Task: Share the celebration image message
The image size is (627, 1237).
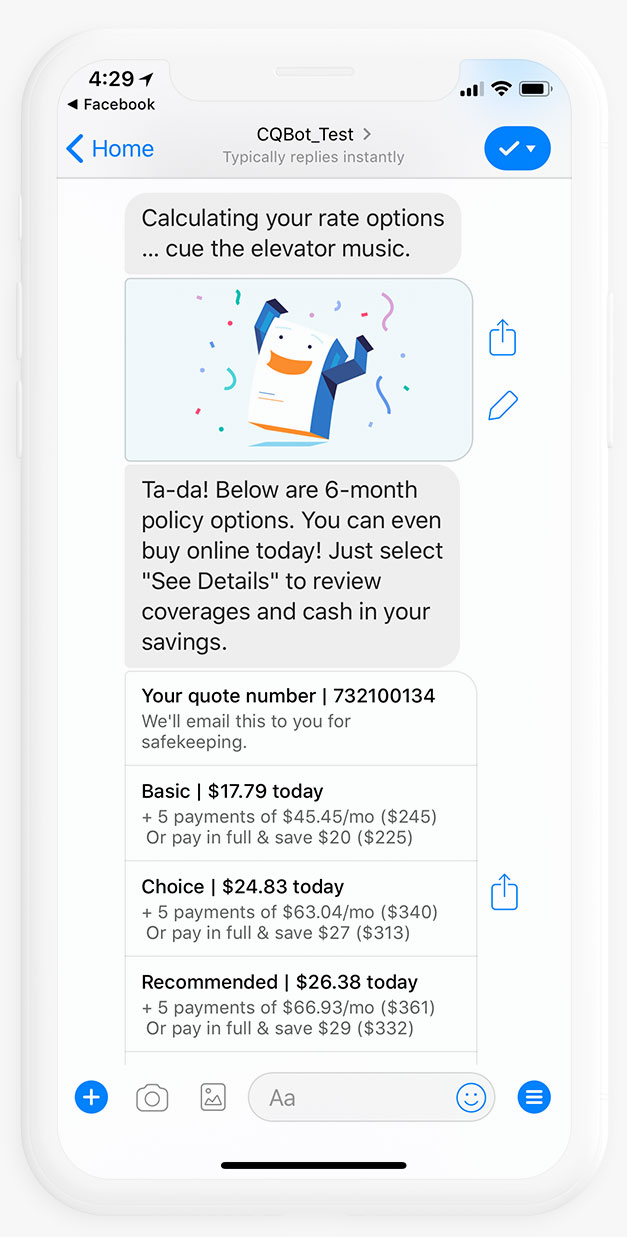Action: (x=503, y=338)
